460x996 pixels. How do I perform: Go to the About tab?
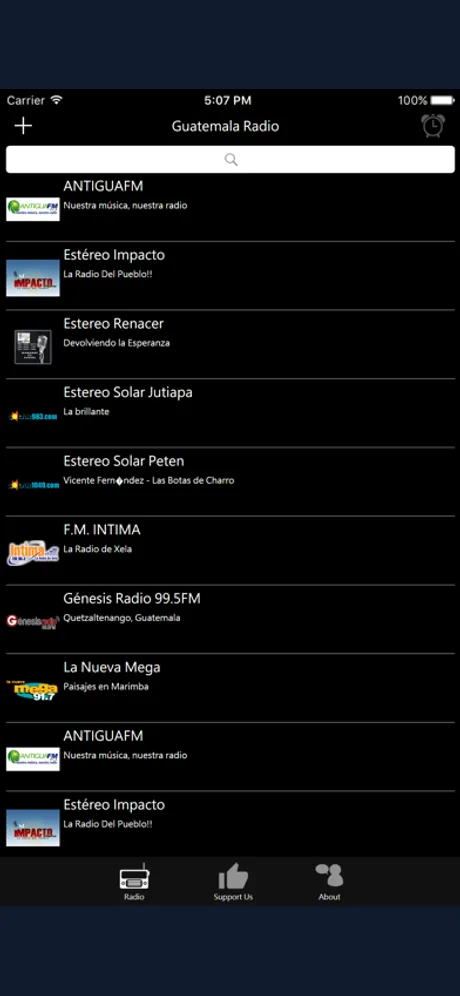point(329,882)
